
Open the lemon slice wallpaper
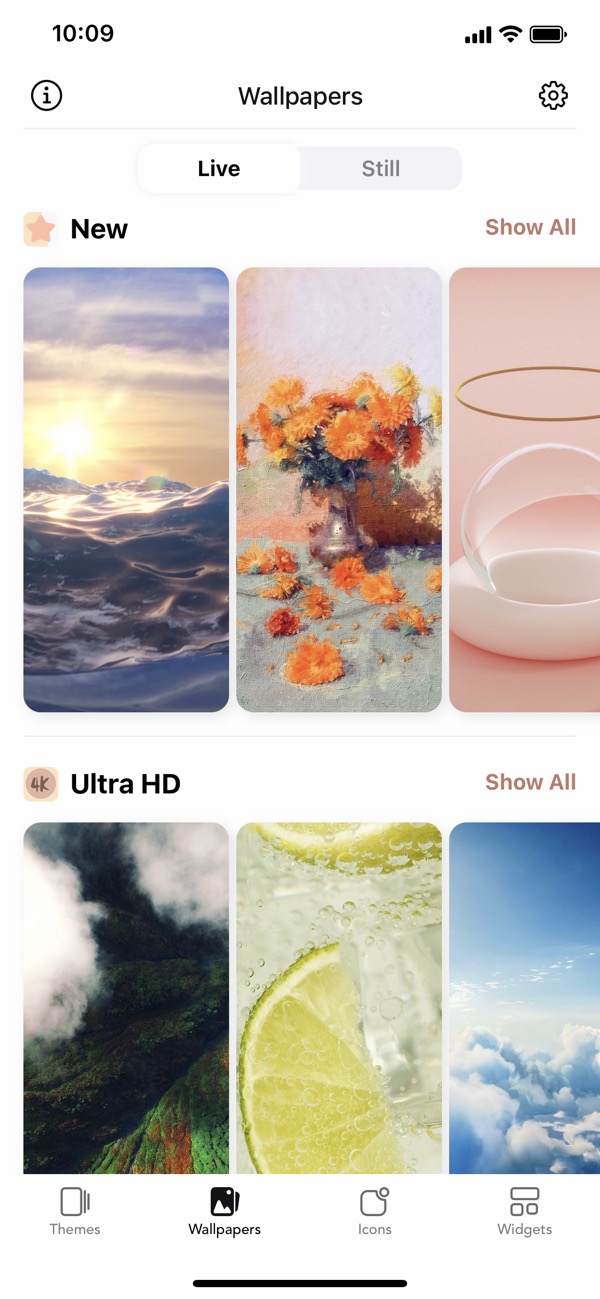tap(339, 998)
